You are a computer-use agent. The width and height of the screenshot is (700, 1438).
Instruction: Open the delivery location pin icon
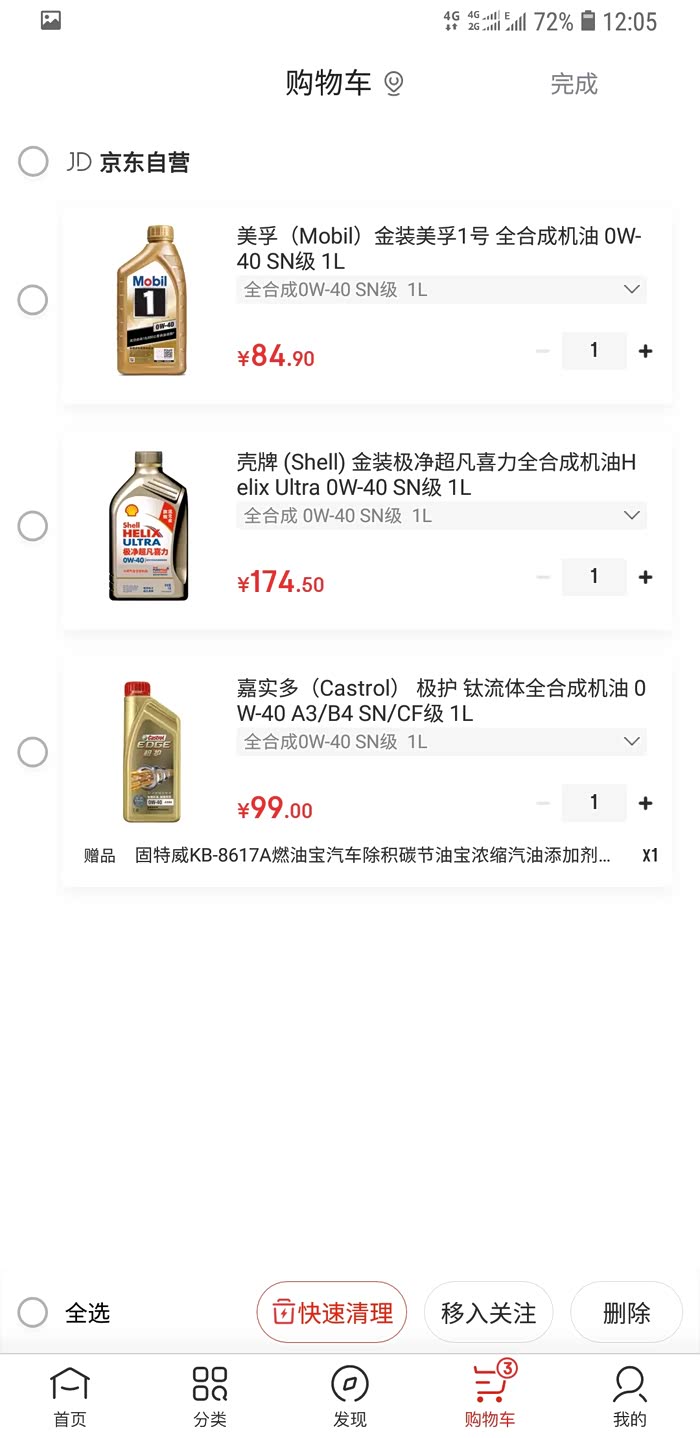[394, 84]
